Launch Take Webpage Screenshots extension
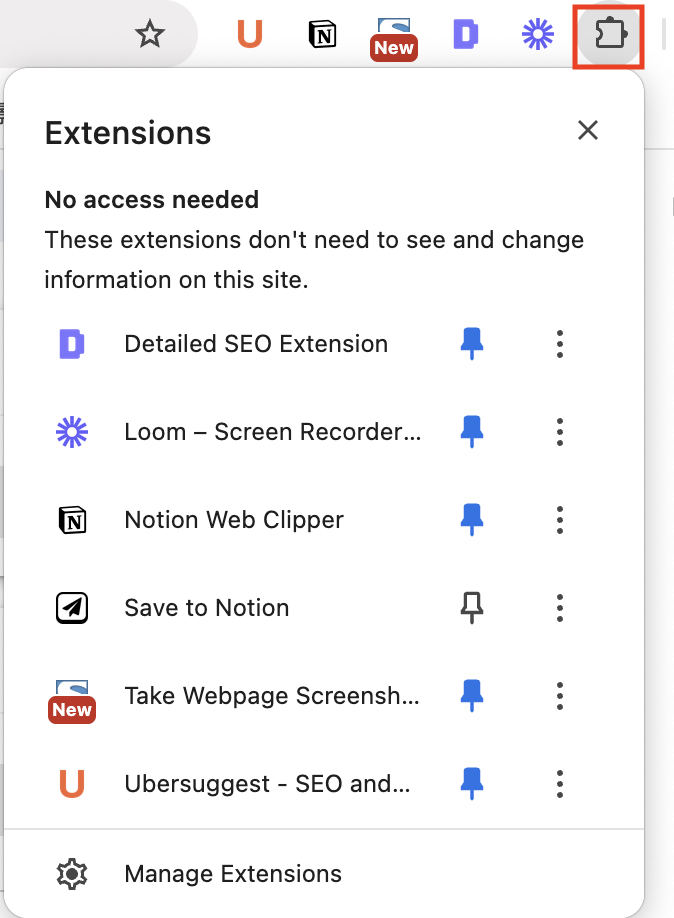 point(272,696)
